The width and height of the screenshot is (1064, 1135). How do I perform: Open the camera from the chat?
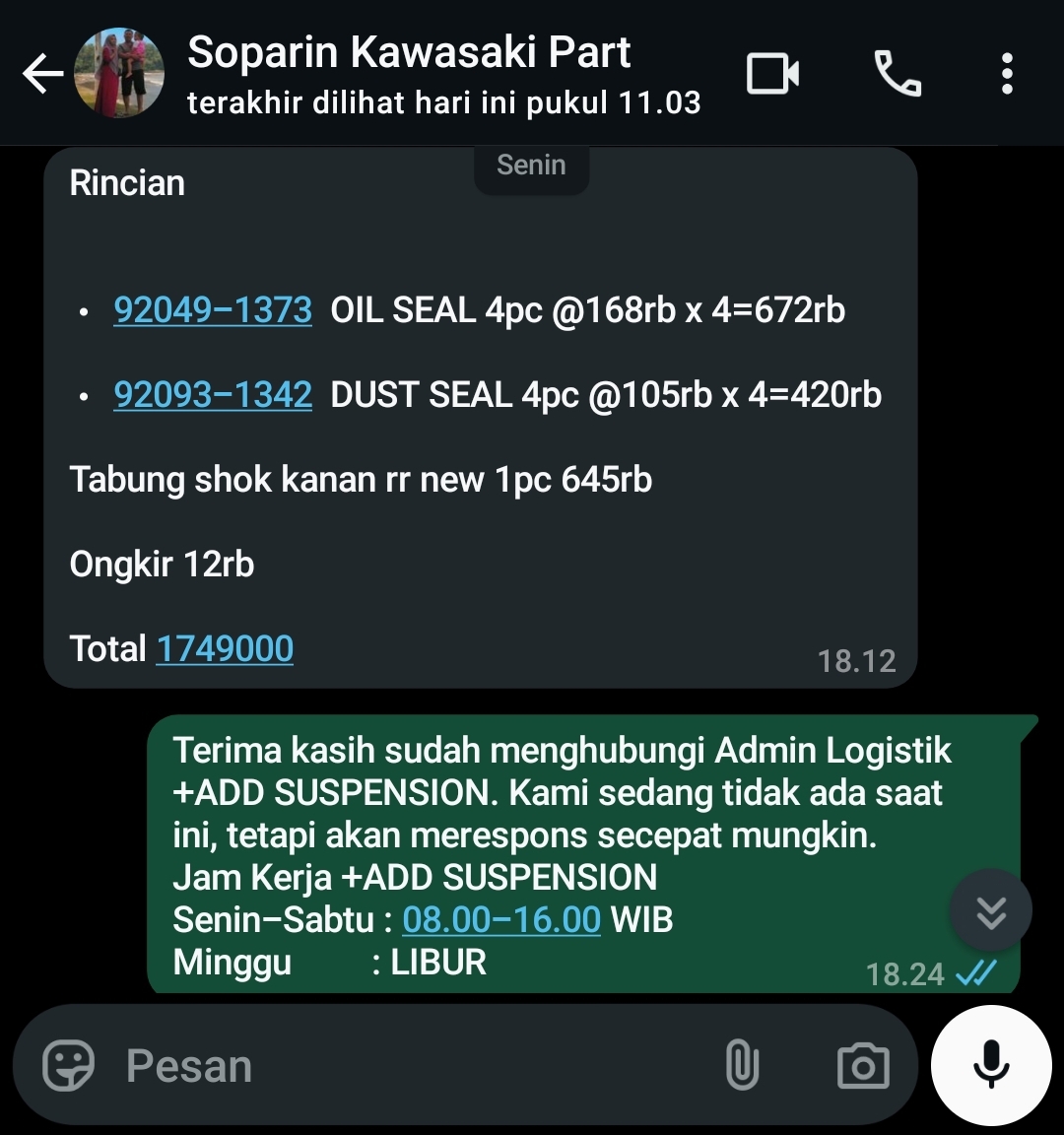click(x=862, y=1066)
